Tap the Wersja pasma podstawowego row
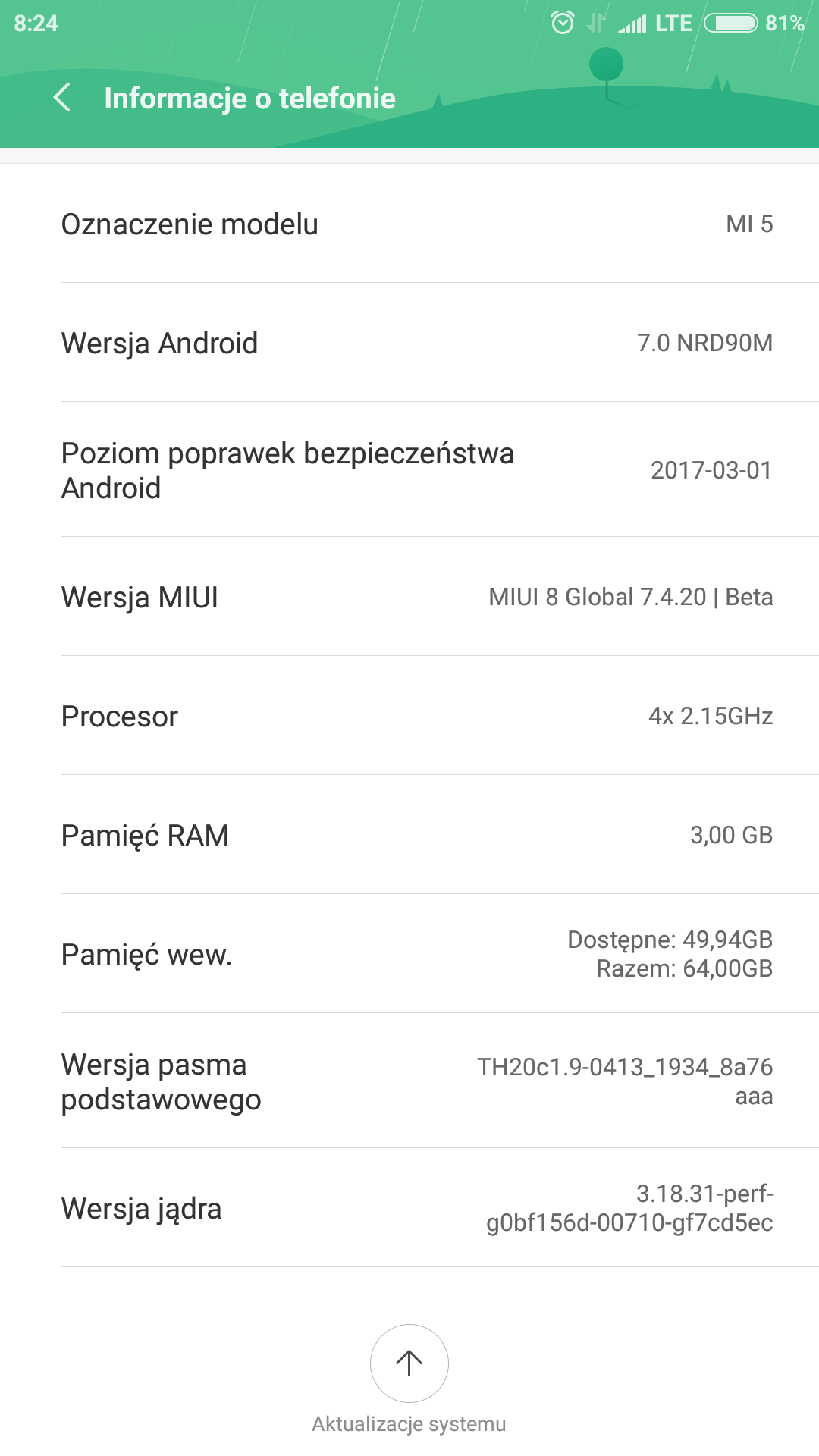 click(409, 1081)
